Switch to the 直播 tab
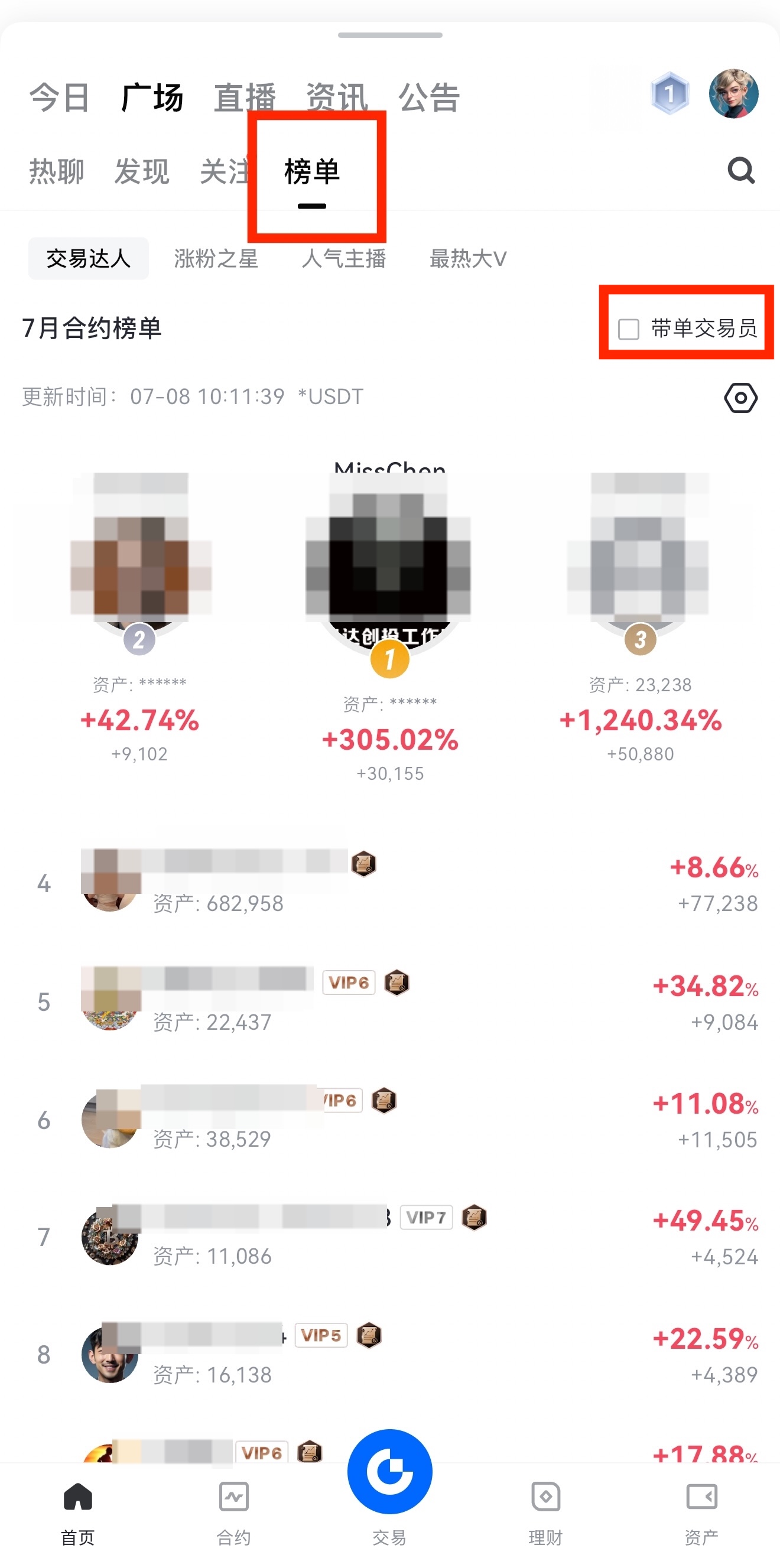Viewport: 780px width, 1568px height. [x=245, y=97]
